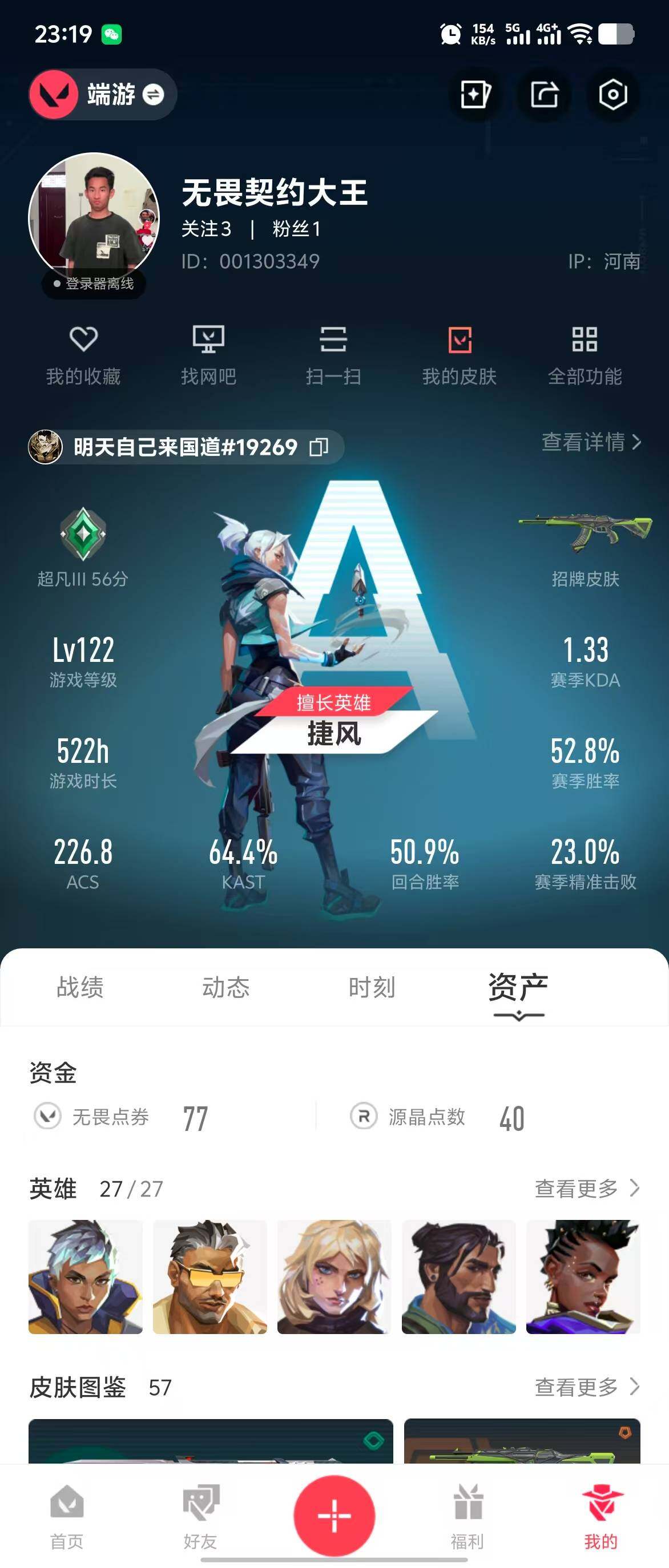
Task: View more in the 英雄 section
Action: click(587, 1188)
